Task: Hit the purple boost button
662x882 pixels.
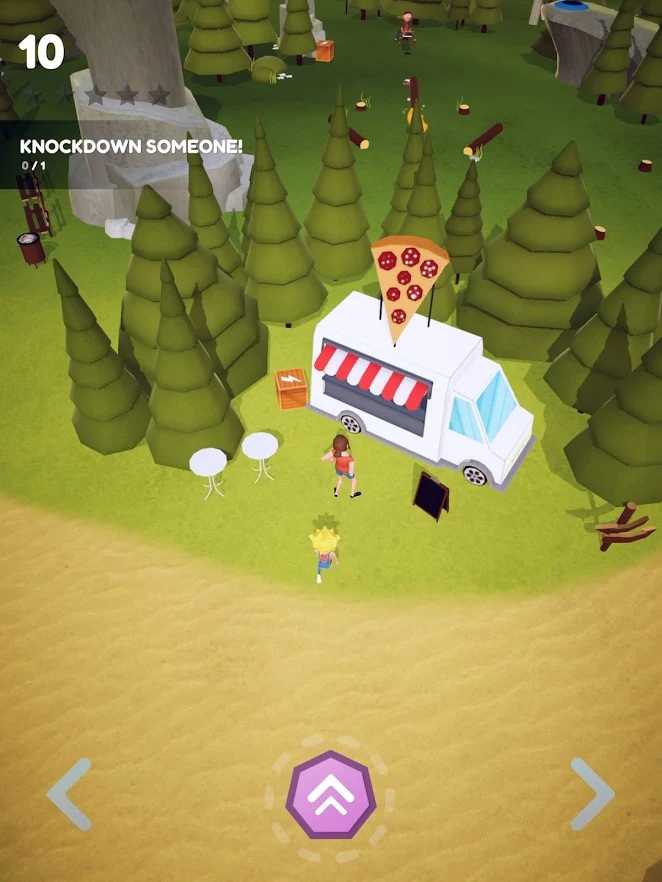Action: point(331,795)
